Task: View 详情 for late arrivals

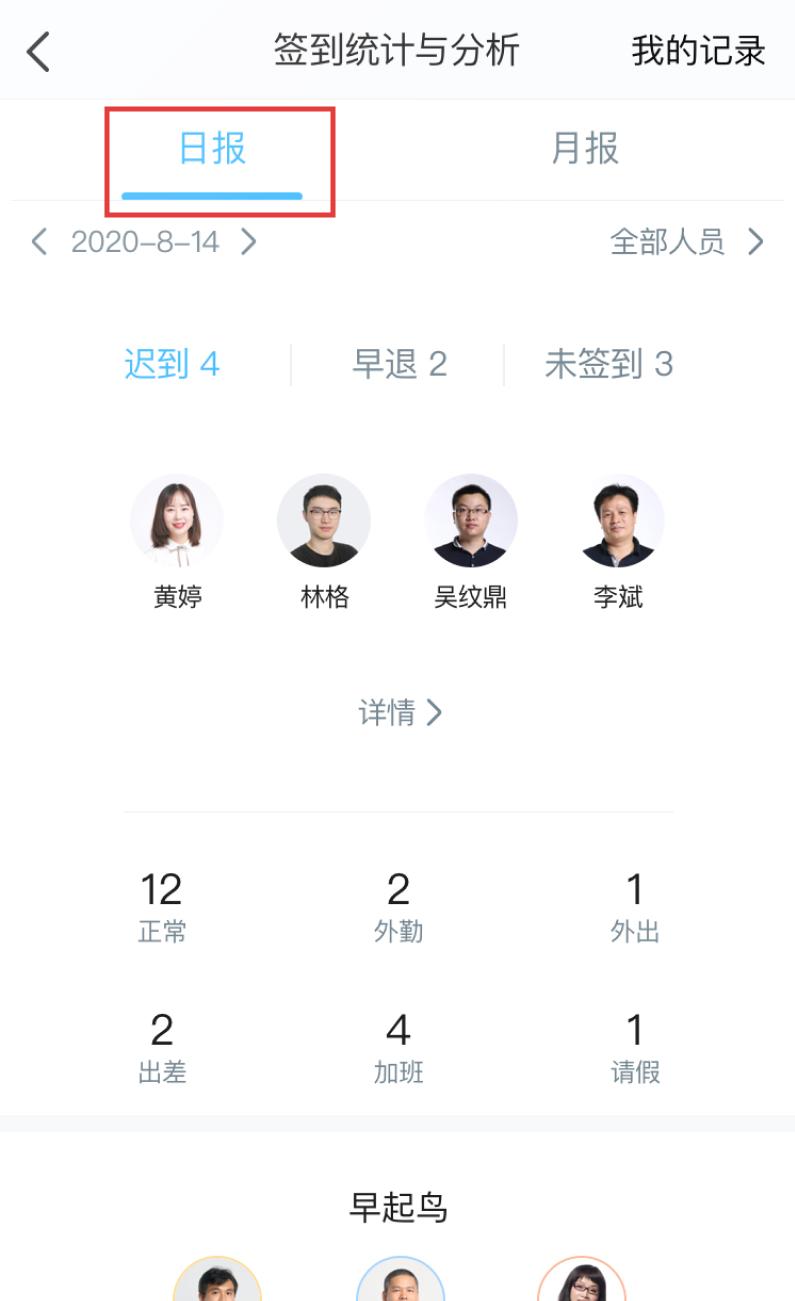Action: tap(400, 712)
